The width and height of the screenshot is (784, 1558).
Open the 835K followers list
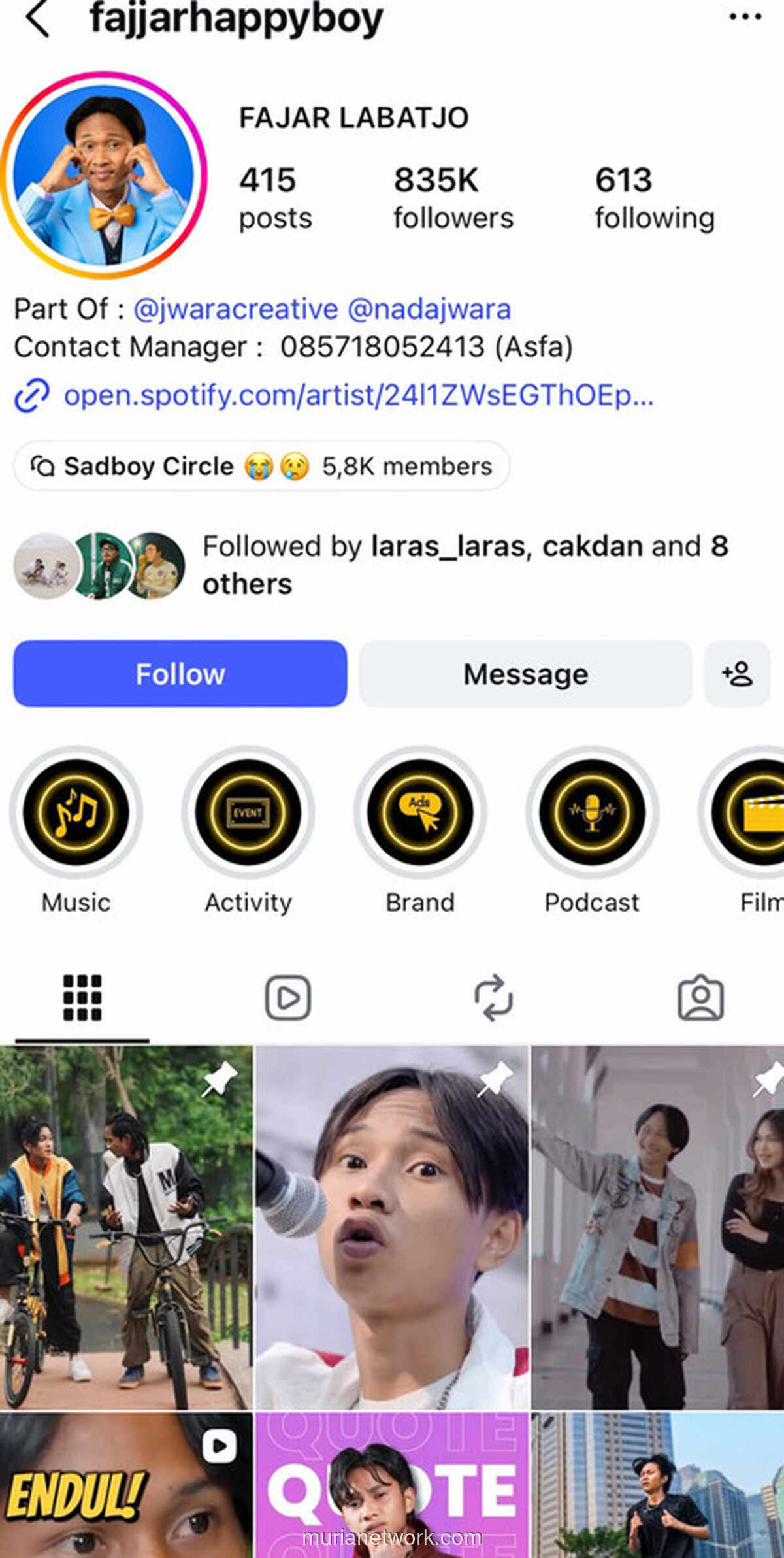pos(453,197)
